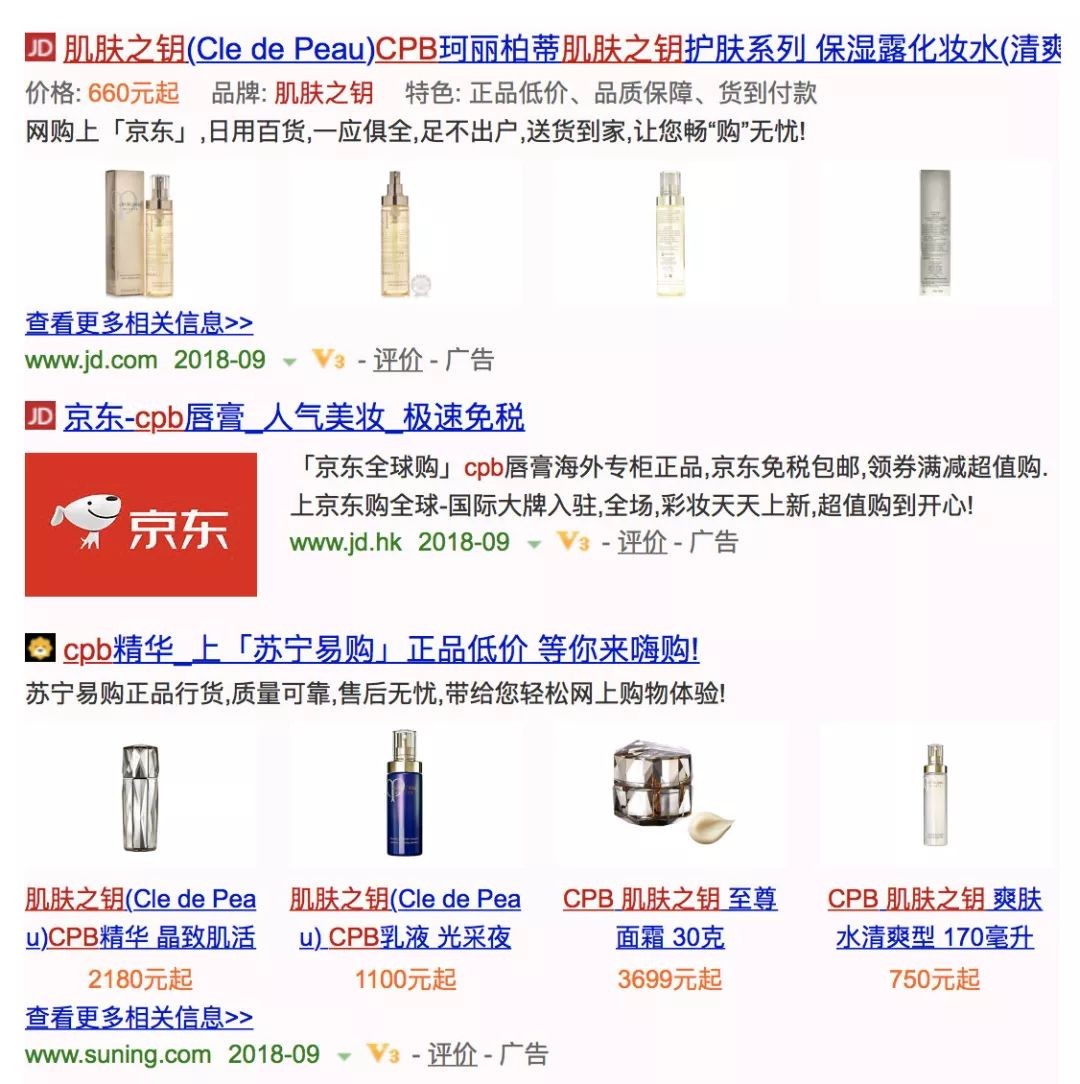Open CPB乳液 光采夜 product link
This screenshot has height=1084, width=1080.
[405, 918]
